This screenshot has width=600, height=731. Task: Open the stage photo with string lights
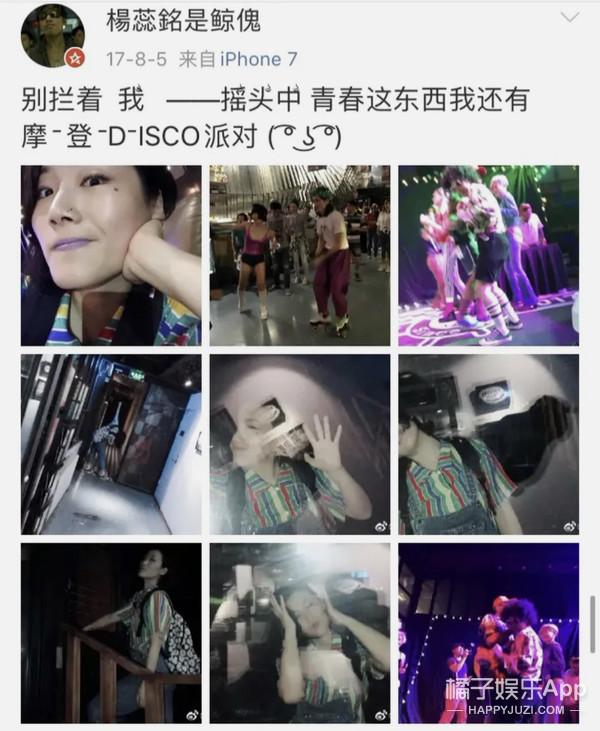point(488,633)
